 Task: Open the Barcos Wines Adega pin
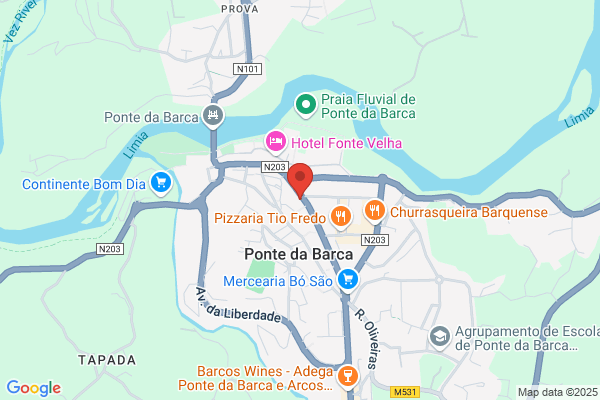pos(348,377)
